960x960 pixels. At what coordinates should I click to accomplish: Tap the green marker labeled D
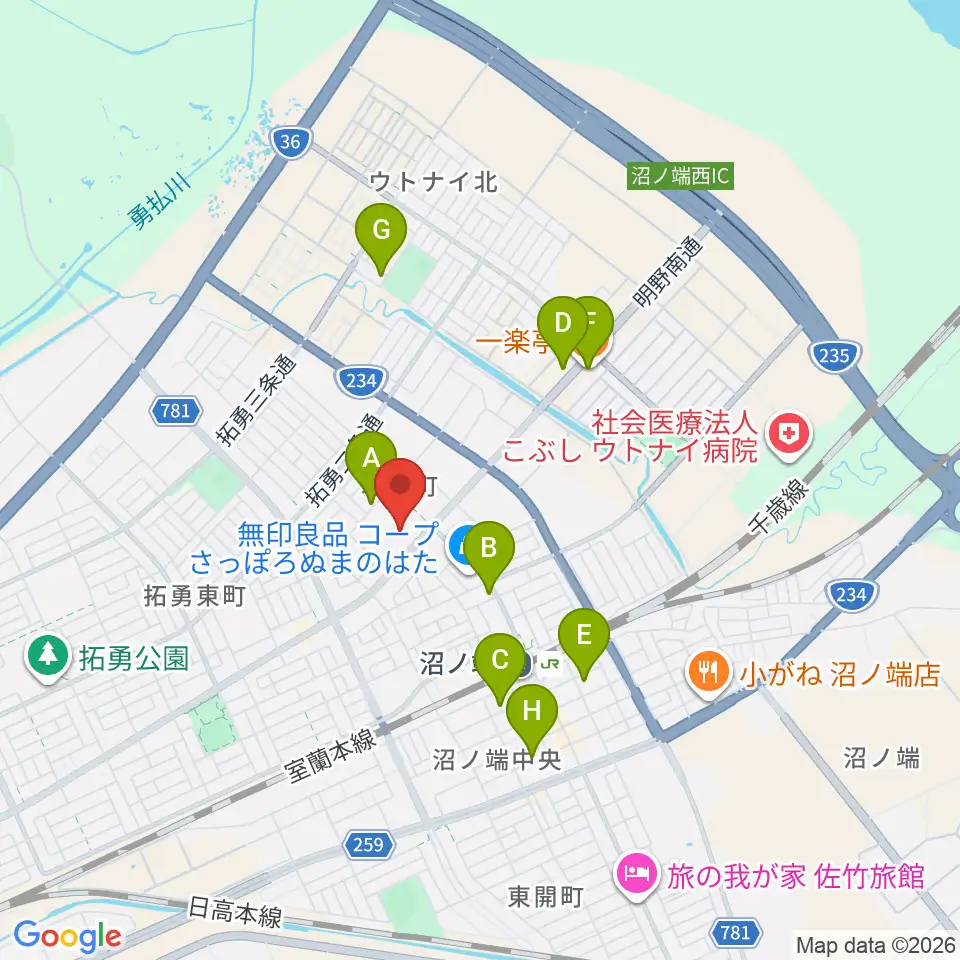click(x=563, y=332)
